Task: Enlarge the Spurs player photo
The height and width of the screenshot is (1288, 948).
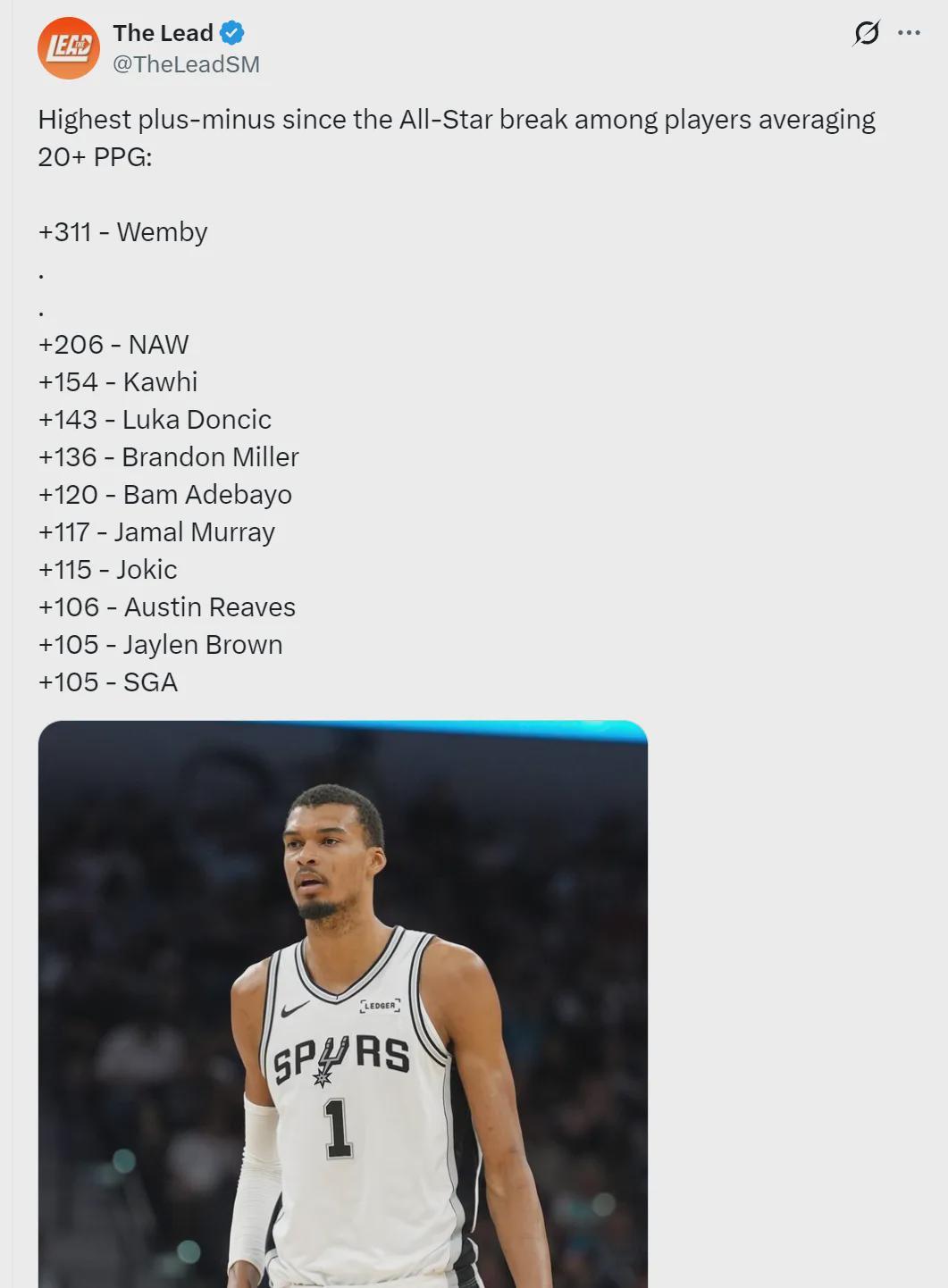Action: pos(343,1000)
